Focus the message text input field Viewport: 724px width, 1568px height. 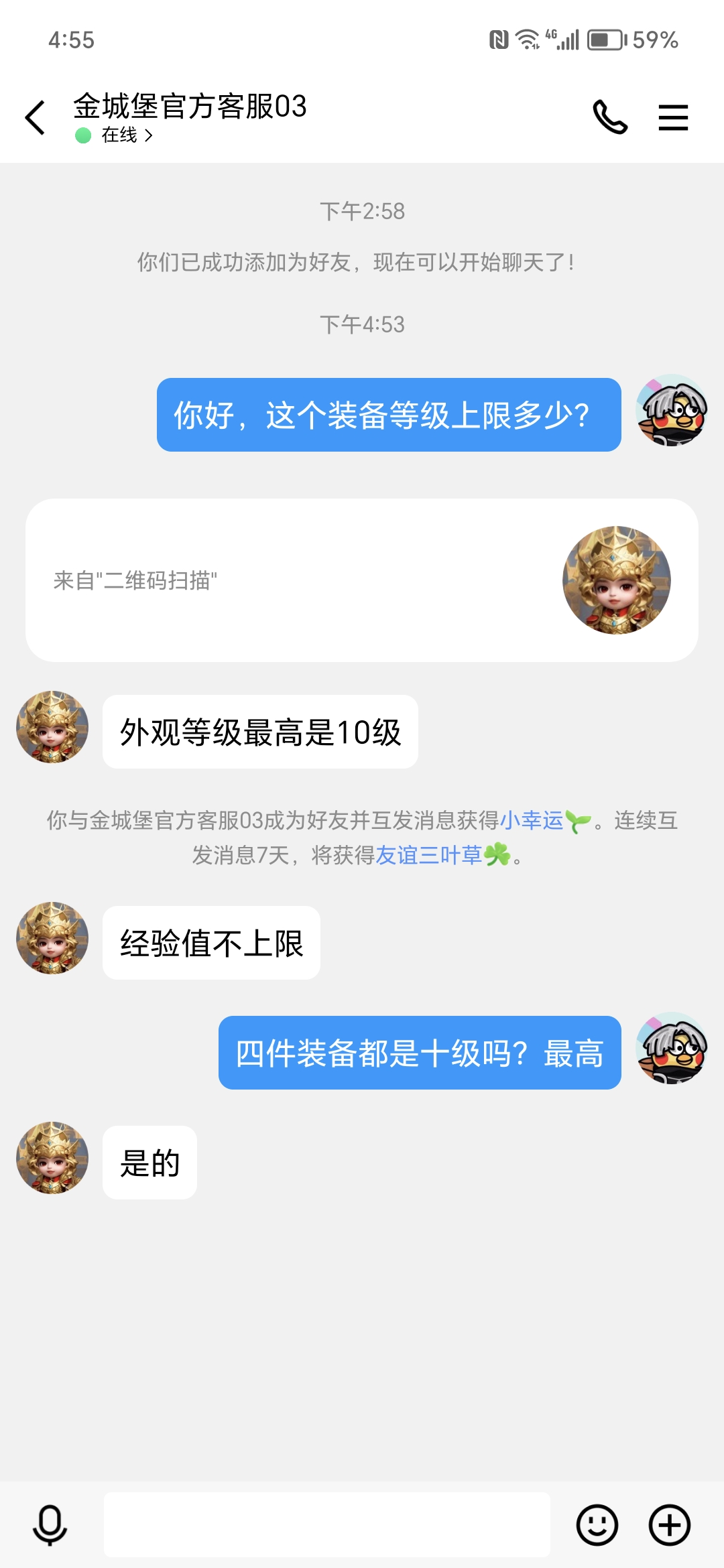327,1524
